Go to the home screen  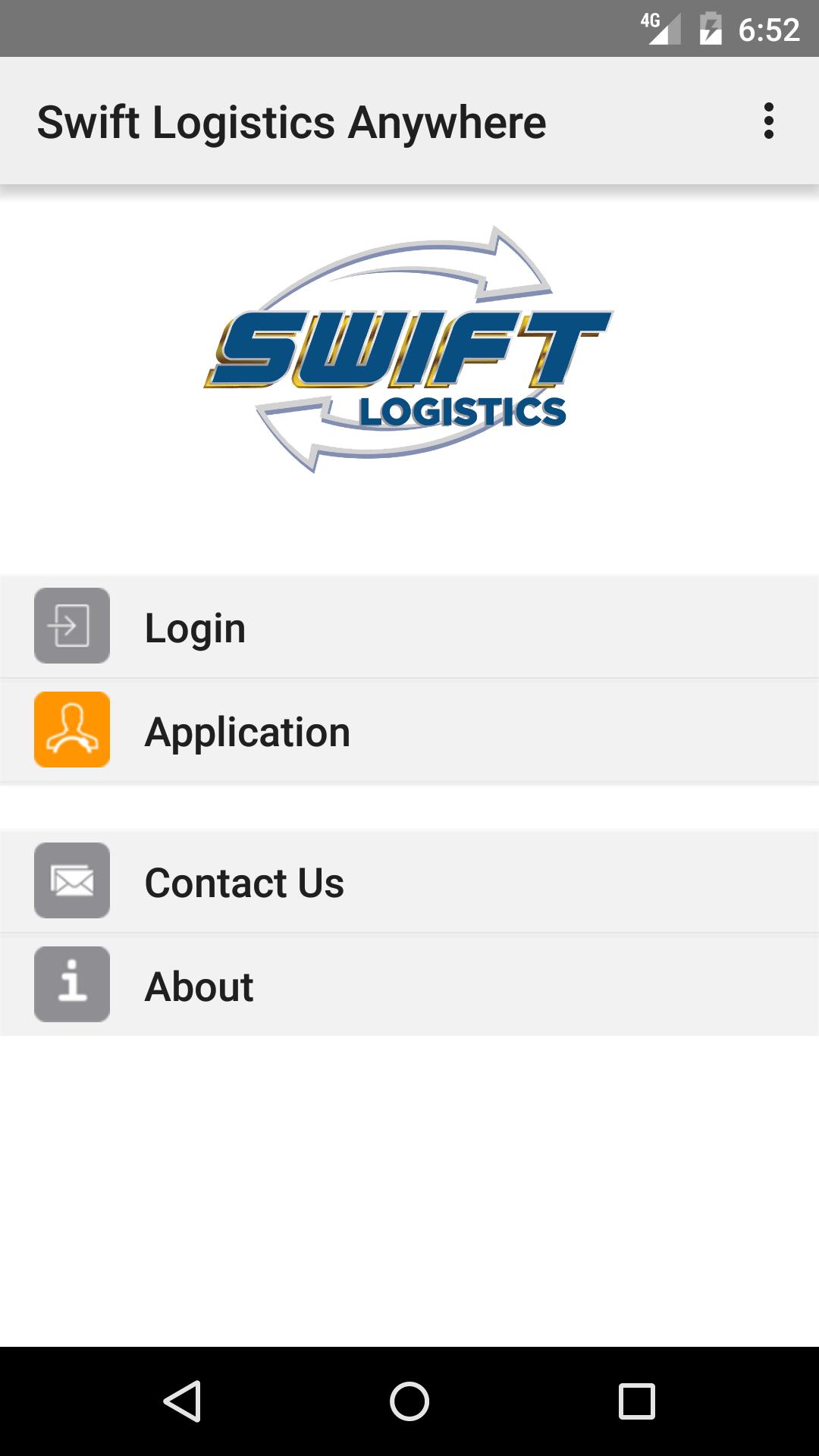[x=409, y=1401]
